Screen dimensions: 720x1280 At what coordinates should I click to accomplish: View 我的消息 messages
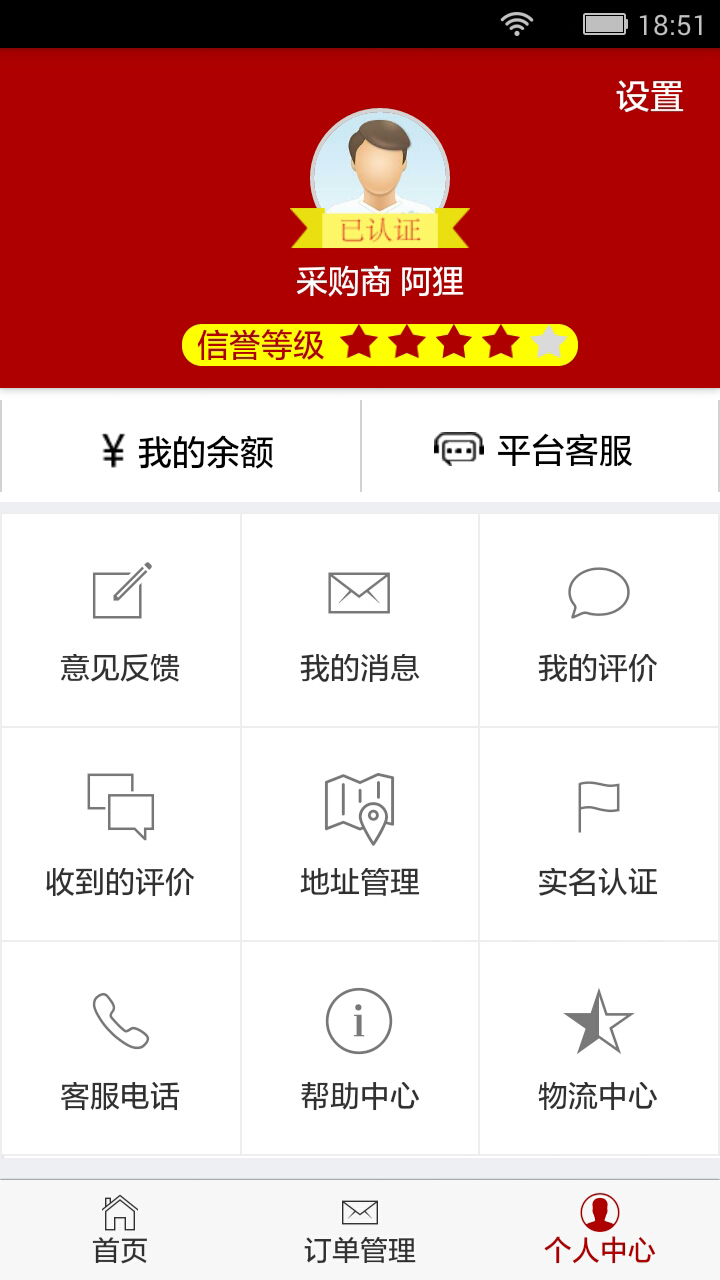[x=360, y=622]
